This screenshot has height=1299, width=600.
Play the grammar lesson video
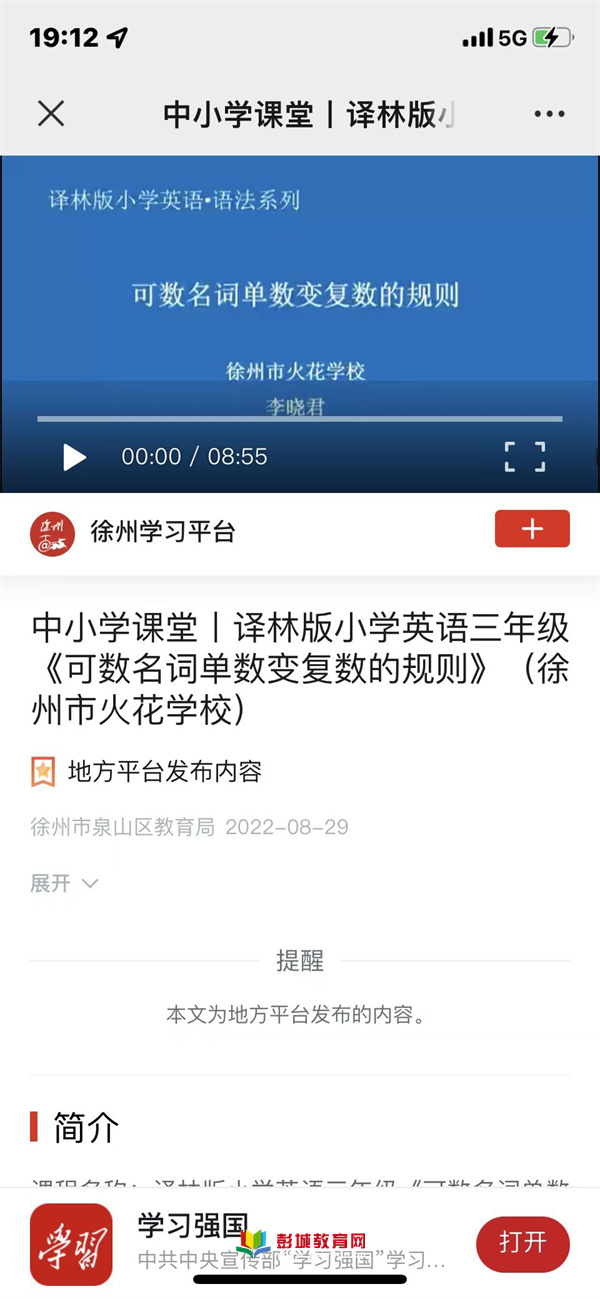point(74,457)
